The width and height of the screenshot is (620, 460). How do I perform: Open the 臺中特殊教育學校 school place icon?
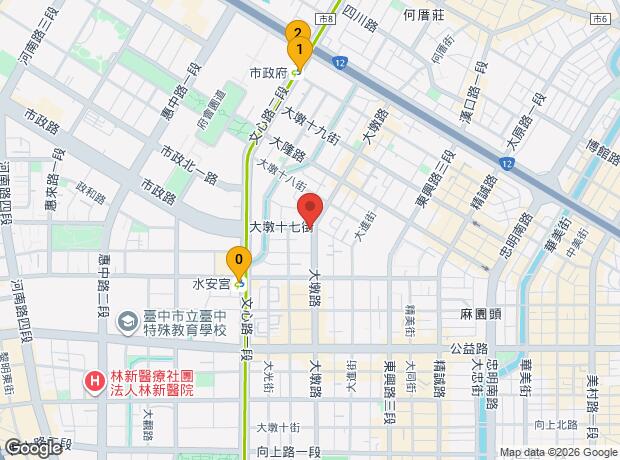[x=127, y=322]
